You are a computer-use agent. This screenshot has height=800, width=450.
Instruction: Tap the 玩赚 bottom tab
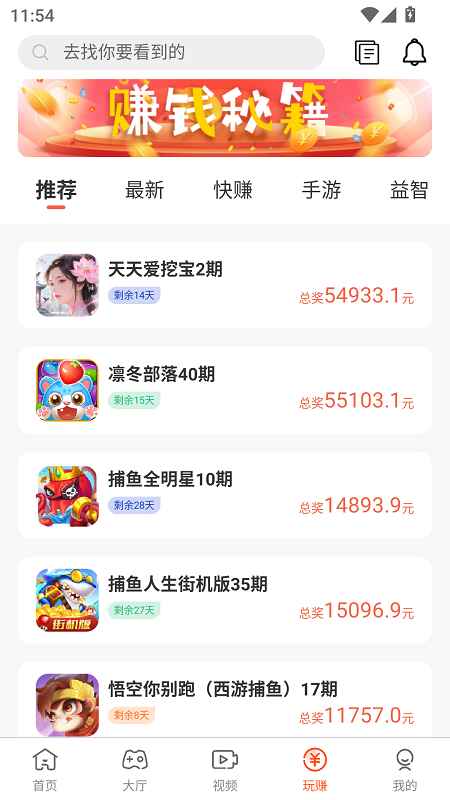click(315, 769)
